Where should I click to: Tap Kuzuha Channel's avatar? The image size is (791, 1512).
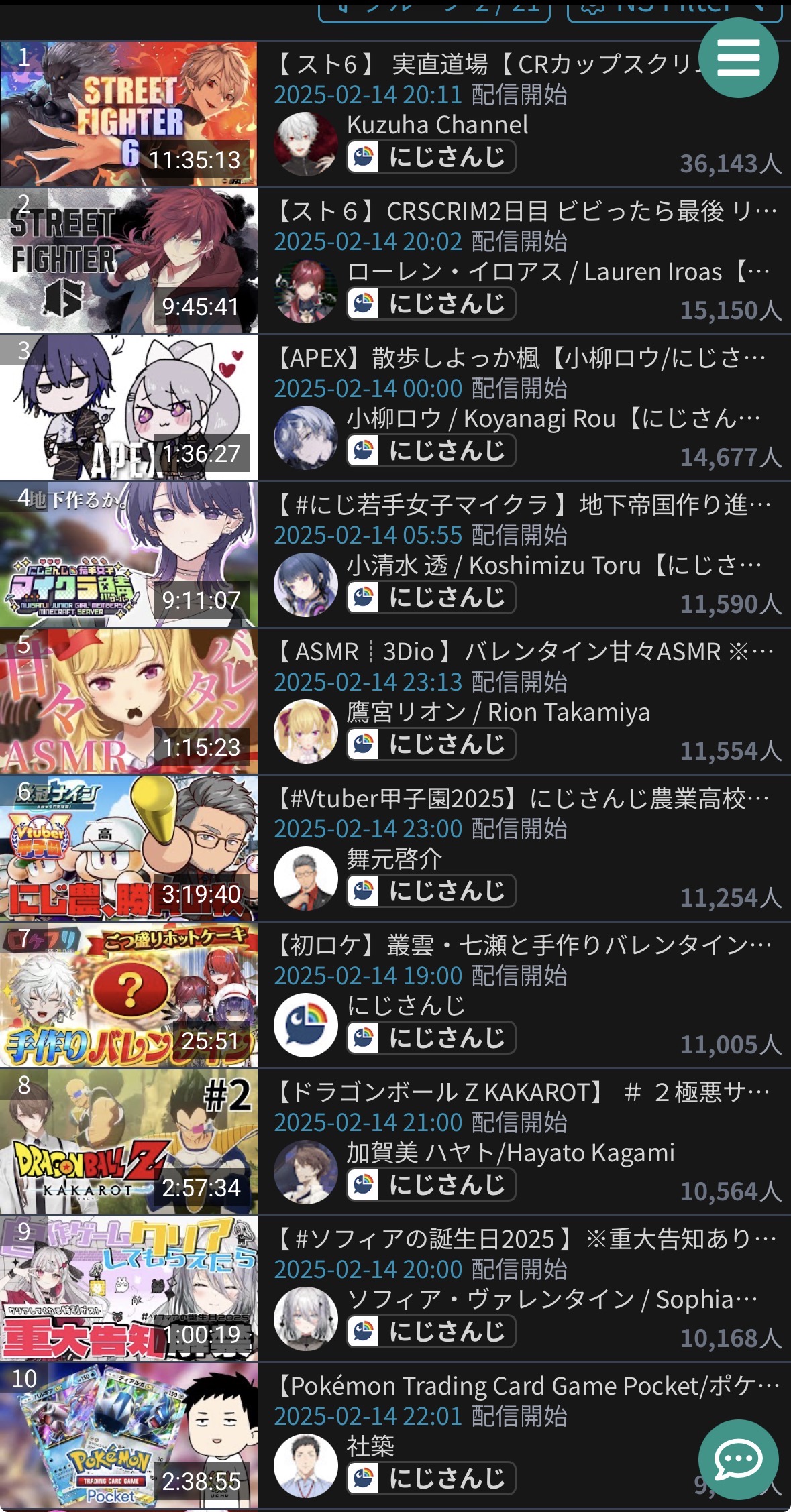(306, 143)
